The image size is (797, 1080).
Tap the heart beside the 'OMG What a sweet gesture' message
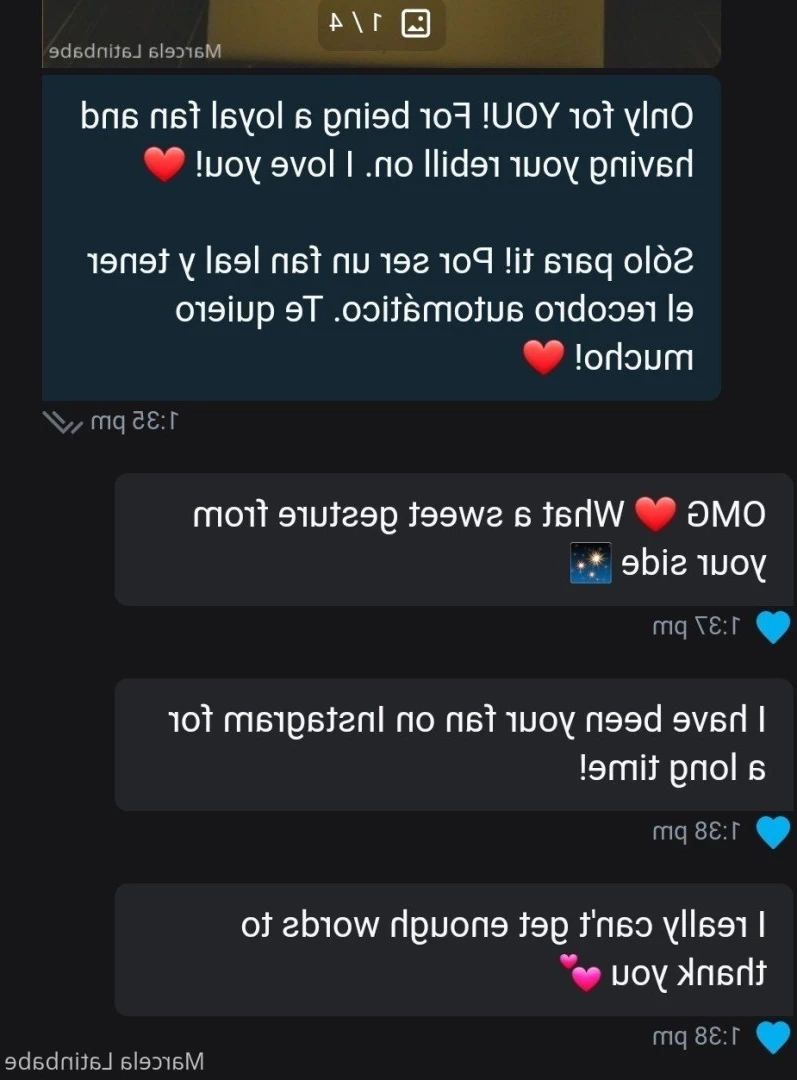[771, 627]
